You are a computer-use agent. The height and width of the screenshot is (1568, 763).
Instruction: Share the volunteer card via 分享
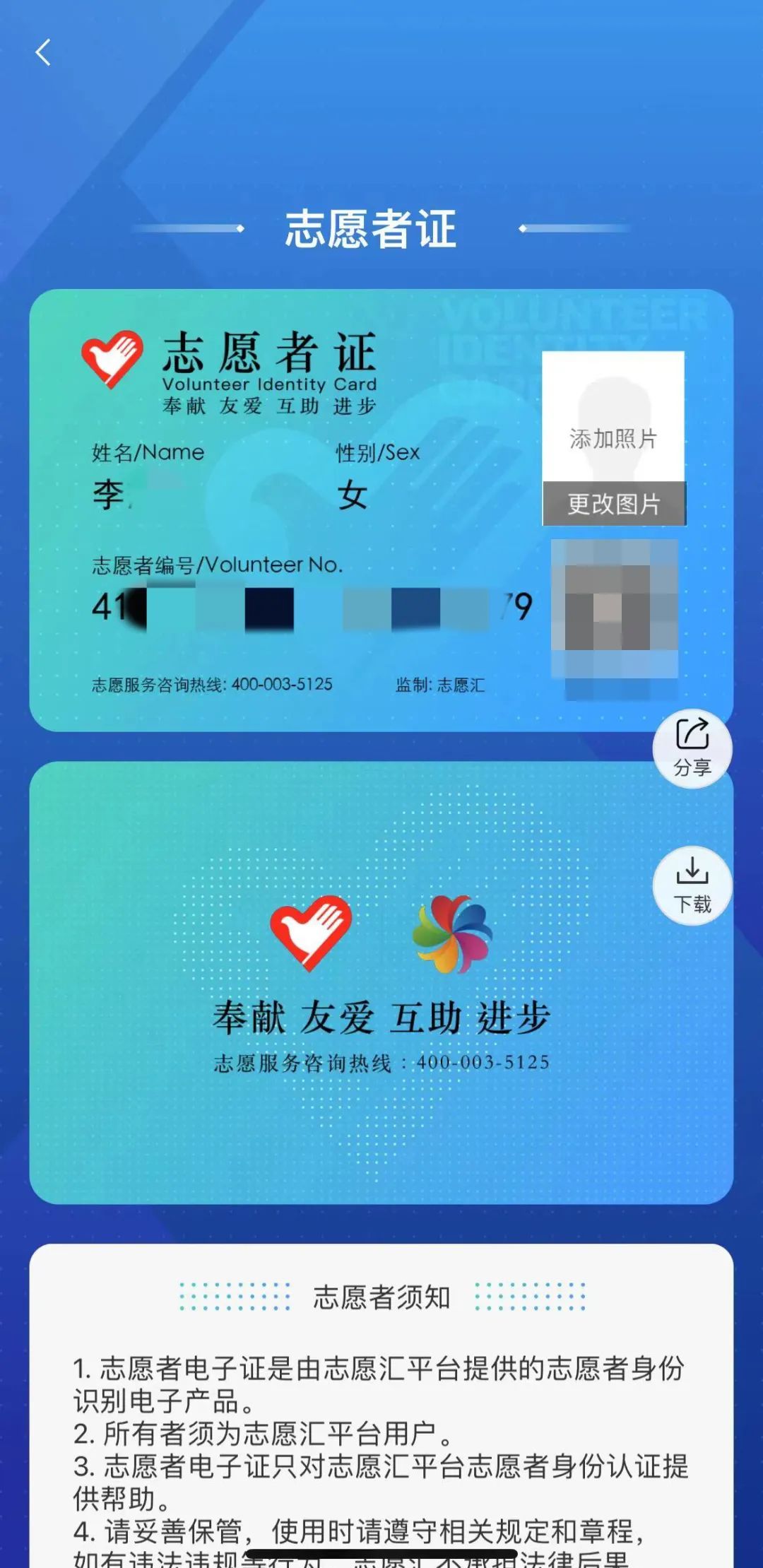[x=692, y=748]
